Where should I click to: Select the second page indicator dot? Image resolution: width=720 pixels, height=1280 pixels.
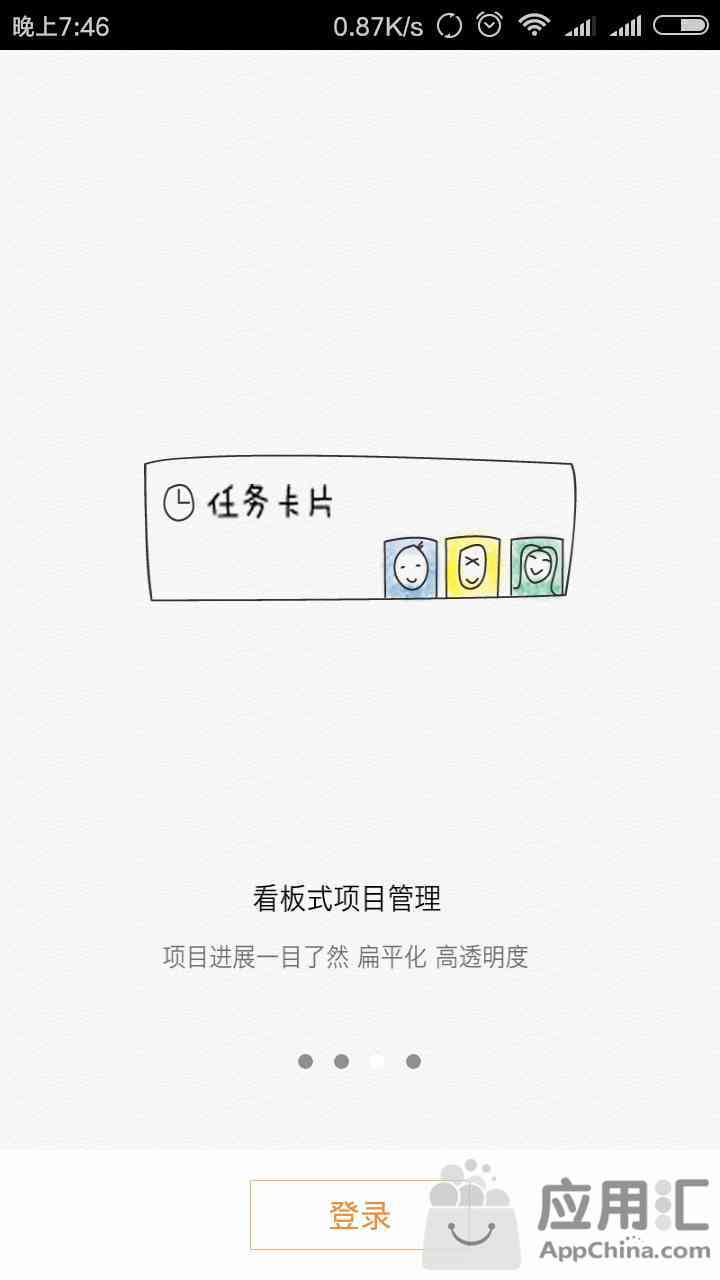(x=342, y=1061)
